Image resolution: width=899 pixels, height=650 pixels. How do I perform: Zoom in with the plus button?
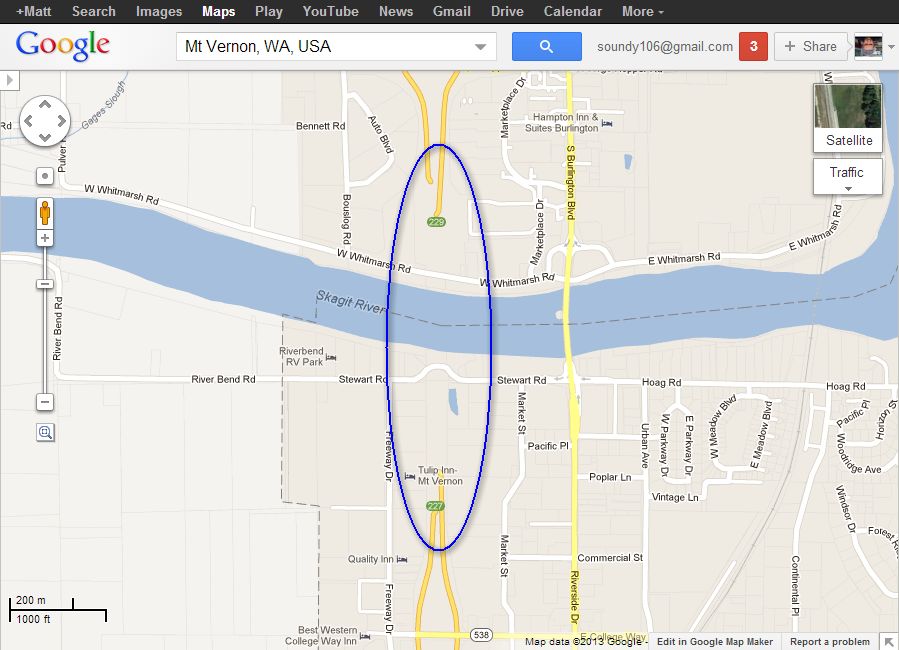click(x=45, y=238)
